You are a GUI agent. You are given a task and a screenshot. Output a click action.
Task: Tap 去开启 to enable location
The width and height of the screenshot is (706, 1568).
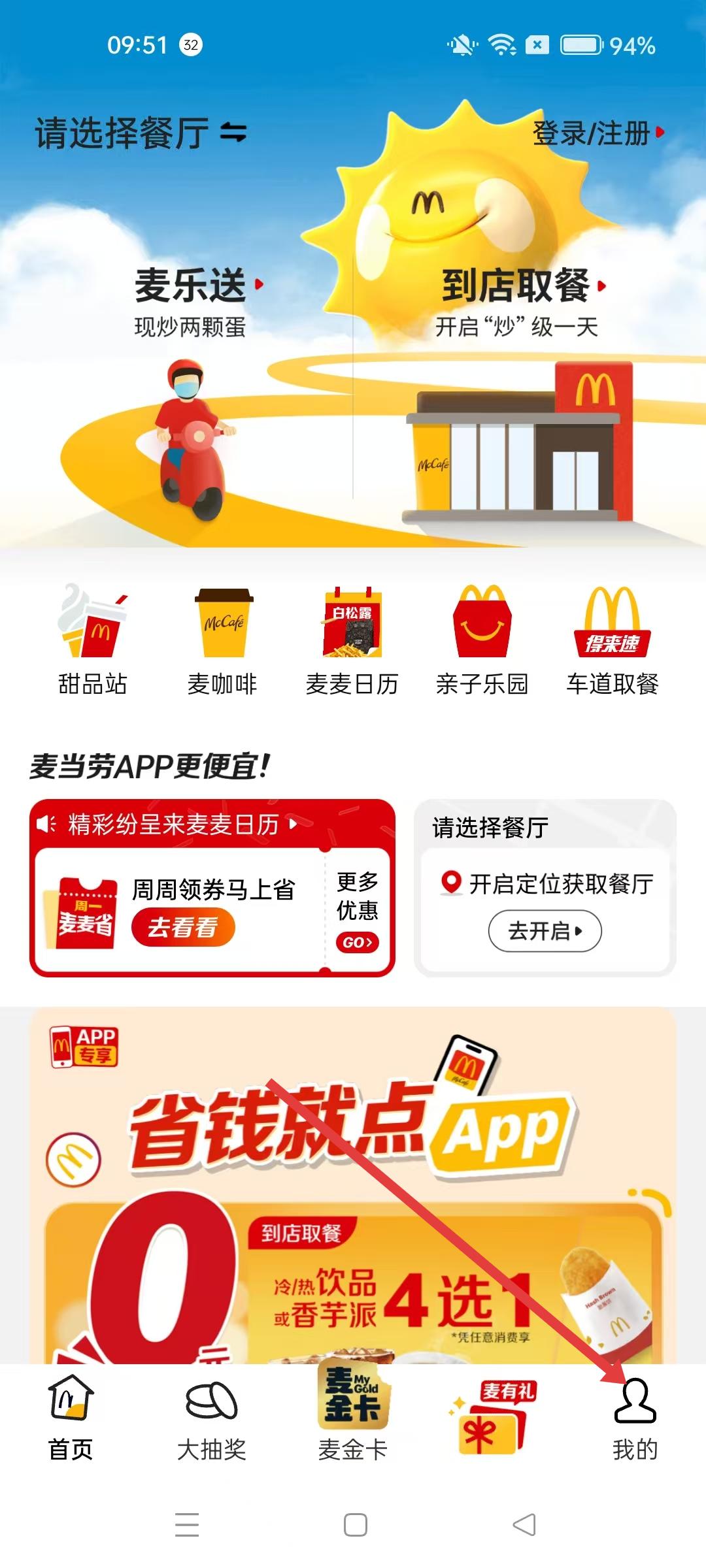click(x=545, y=931)
